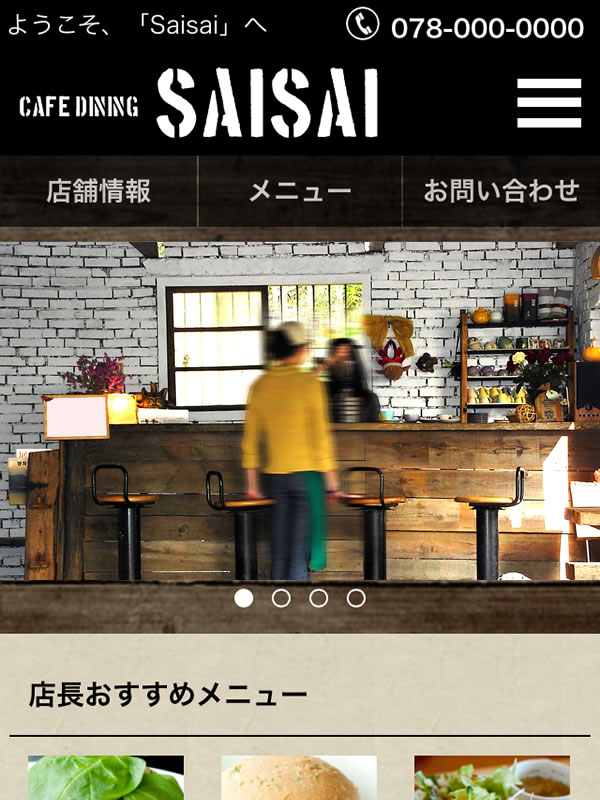Open the bread recommended menu item
Image resolution: width=600 pixels, height=800 pixels.
[x=299, y=778]
